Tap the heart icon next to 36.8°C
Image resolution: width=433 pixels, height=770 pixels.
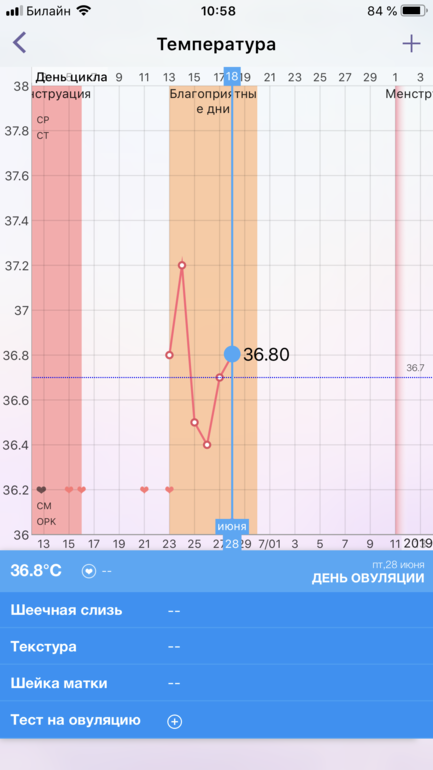[88, 572]
